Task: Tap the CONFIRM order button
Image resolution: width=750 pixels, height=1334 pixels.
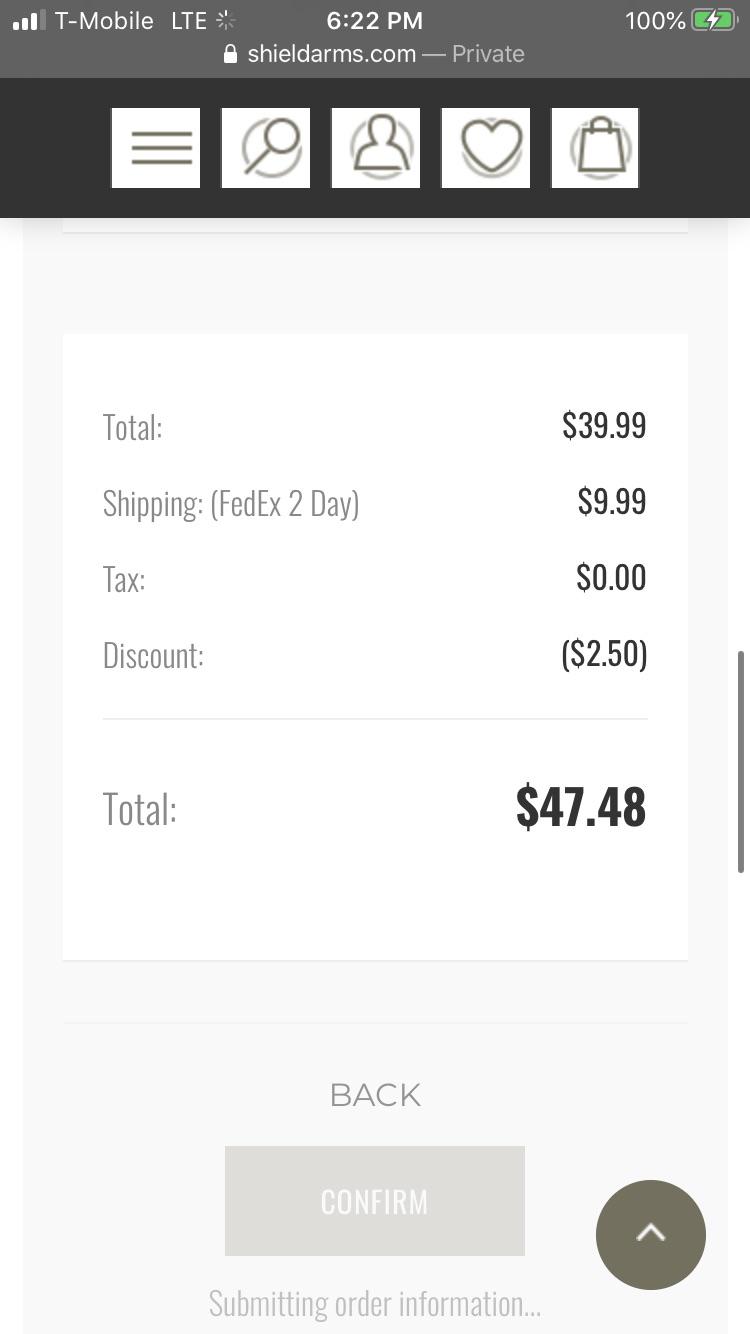Action: pyautogui.click(x=375, y=1201)
